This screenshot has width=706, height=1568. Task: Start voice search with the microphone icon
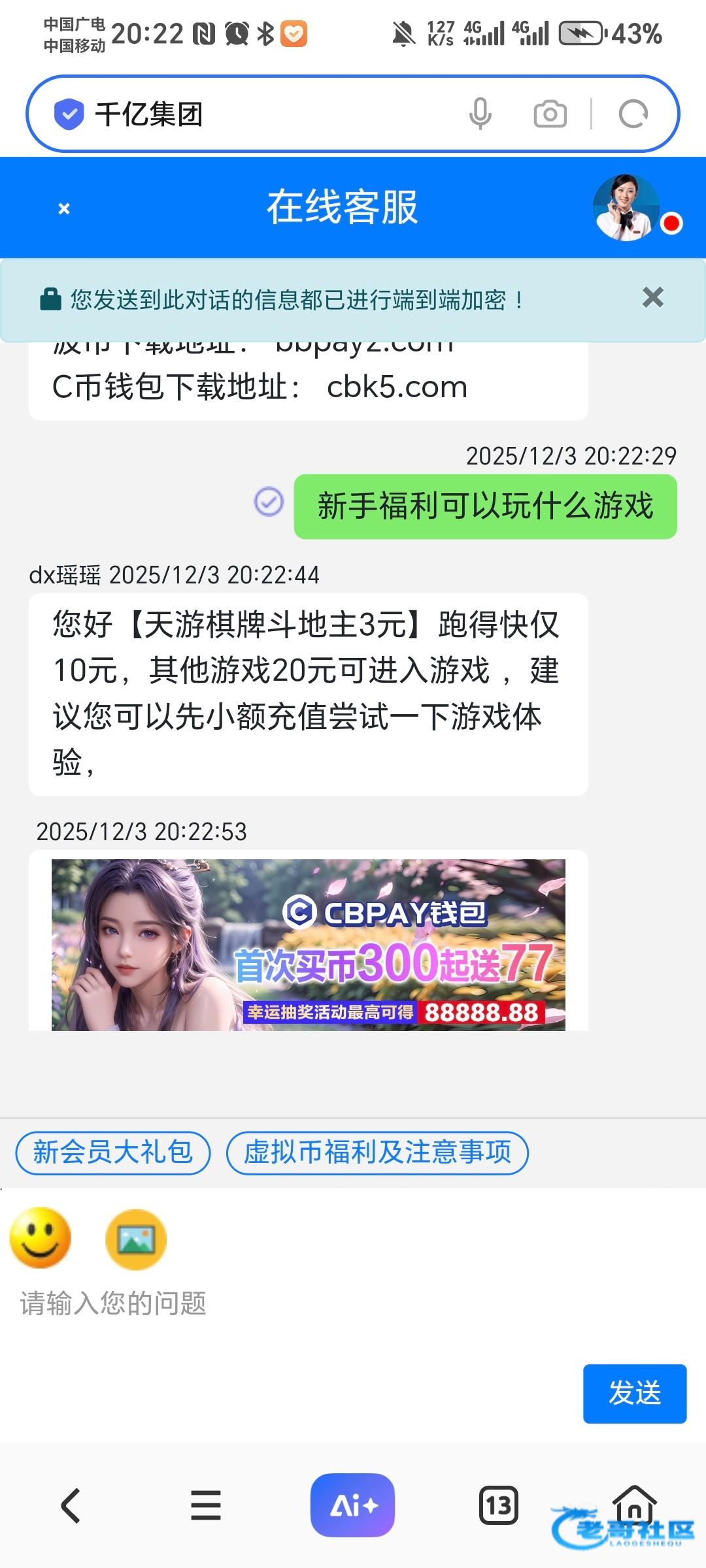480,114
